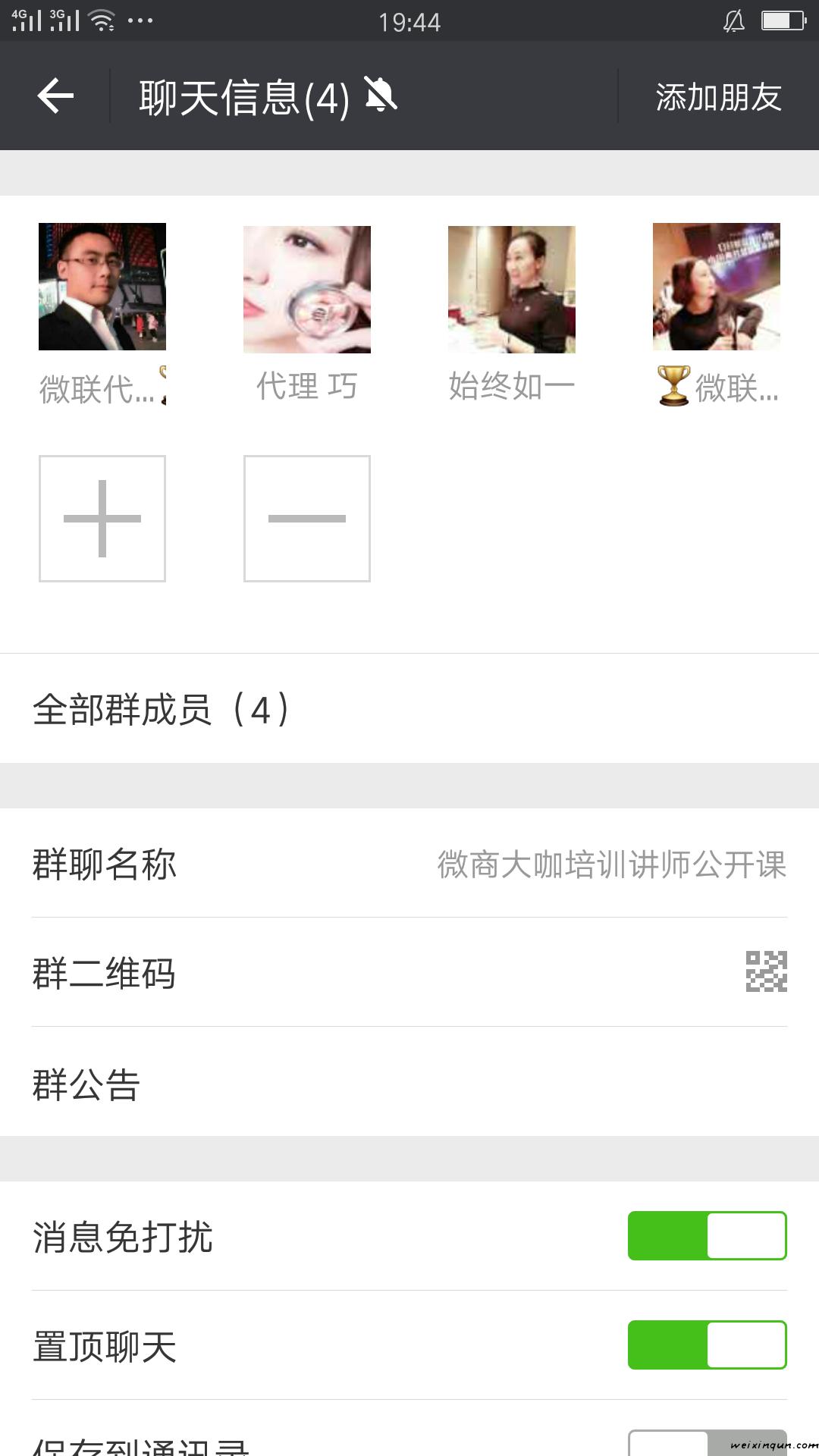Disable the 置顶聊天 pin chat switch
Screen dimensions: 819x1456
click(x=707, y=1345)
